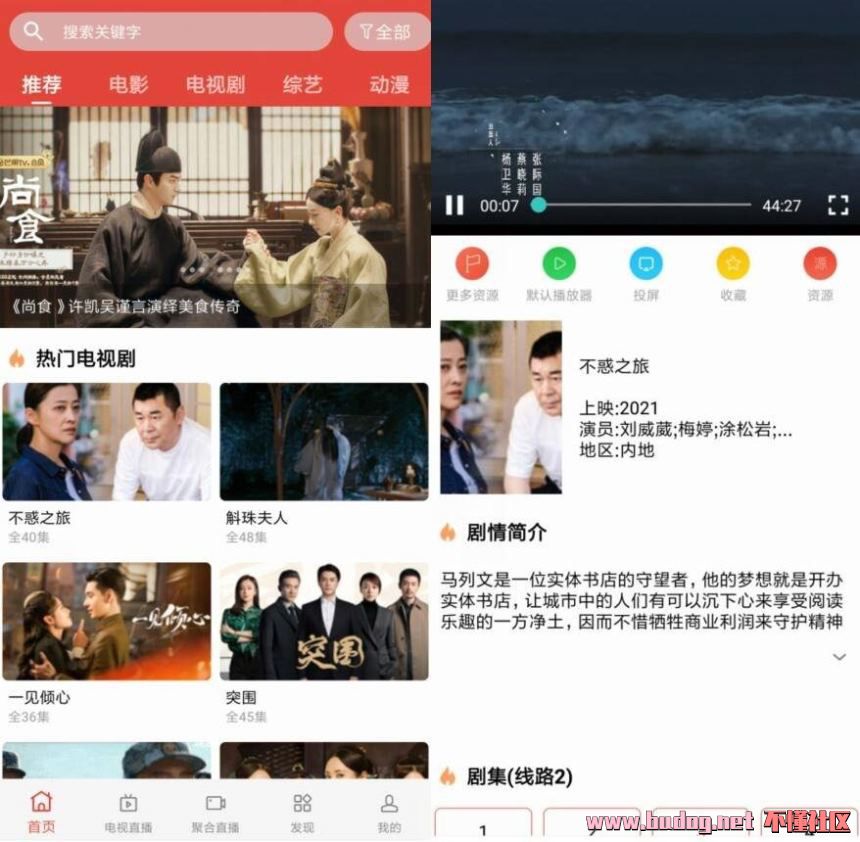This screenshot has width=860, height=842.
Task: Switch to the 动漫 tab
Action: (388, 85)
